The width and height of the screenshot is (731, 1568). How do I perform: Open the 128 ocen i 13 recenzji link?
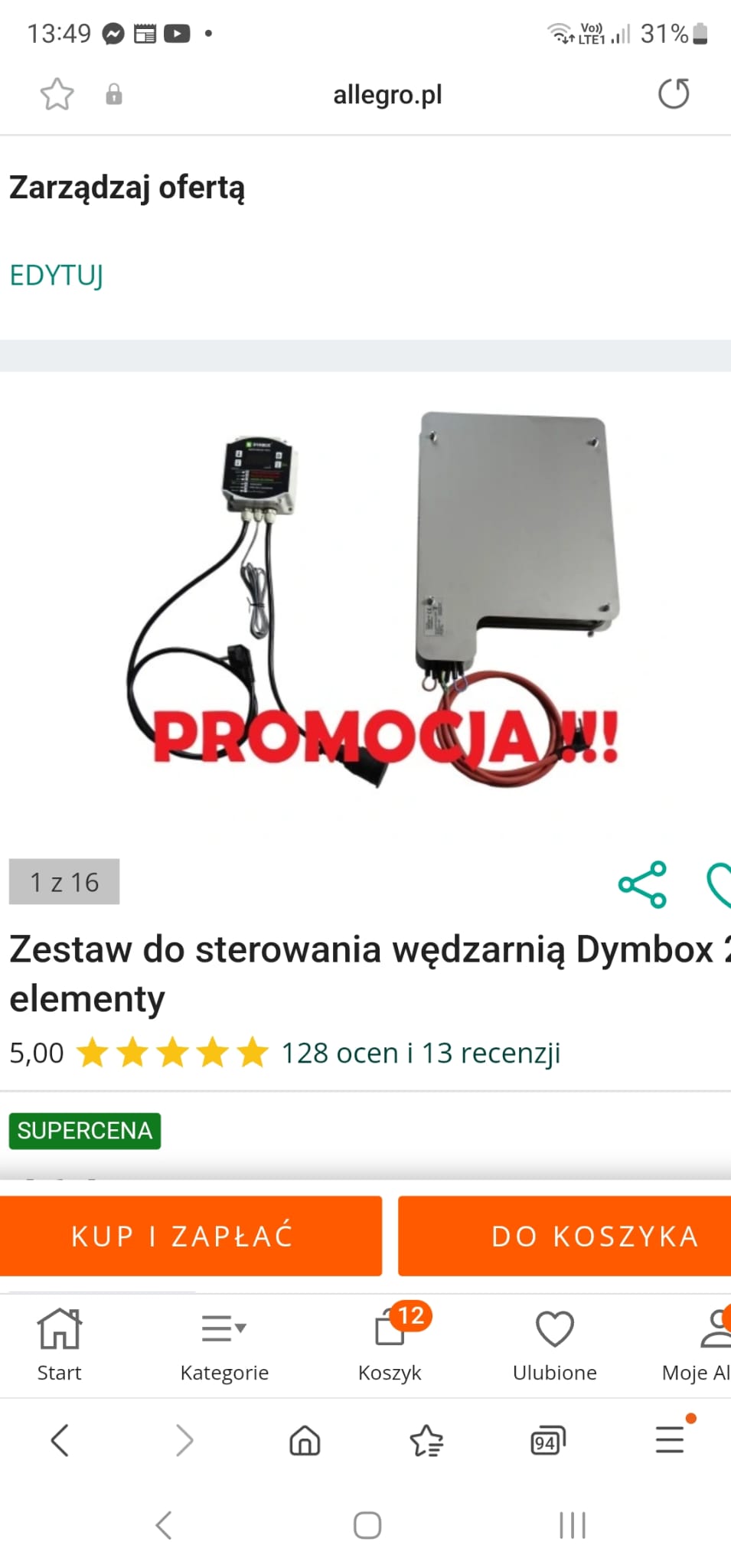(420, 1053)
